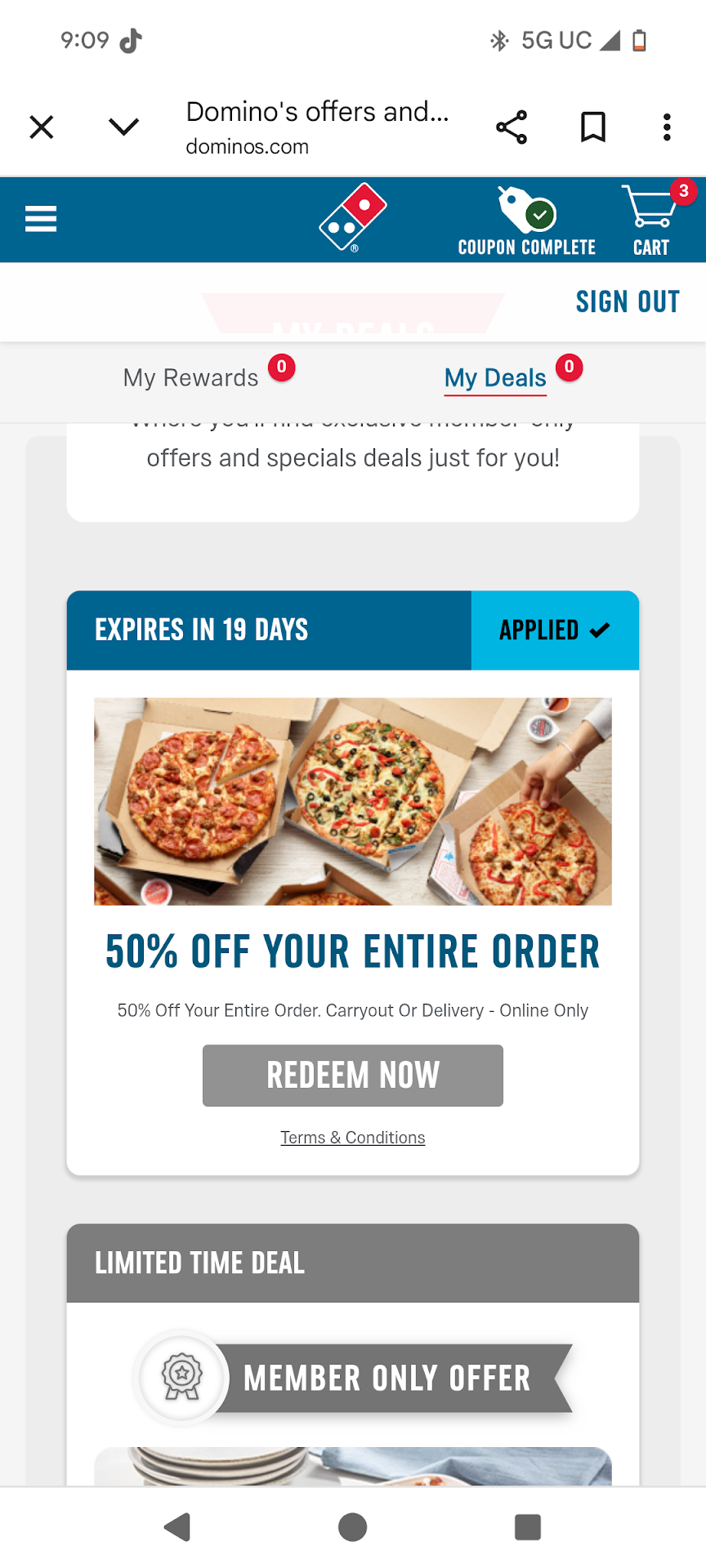Tap Redeem Now for 50% off

pyautogui.click(x=353, y=1075)
